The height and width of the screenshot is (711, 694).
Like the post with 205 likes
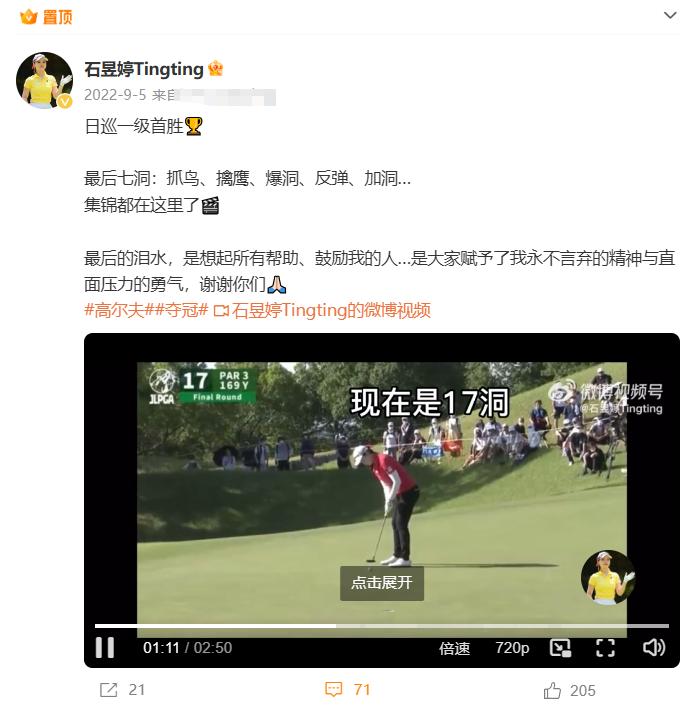click(x=570, y=690)
